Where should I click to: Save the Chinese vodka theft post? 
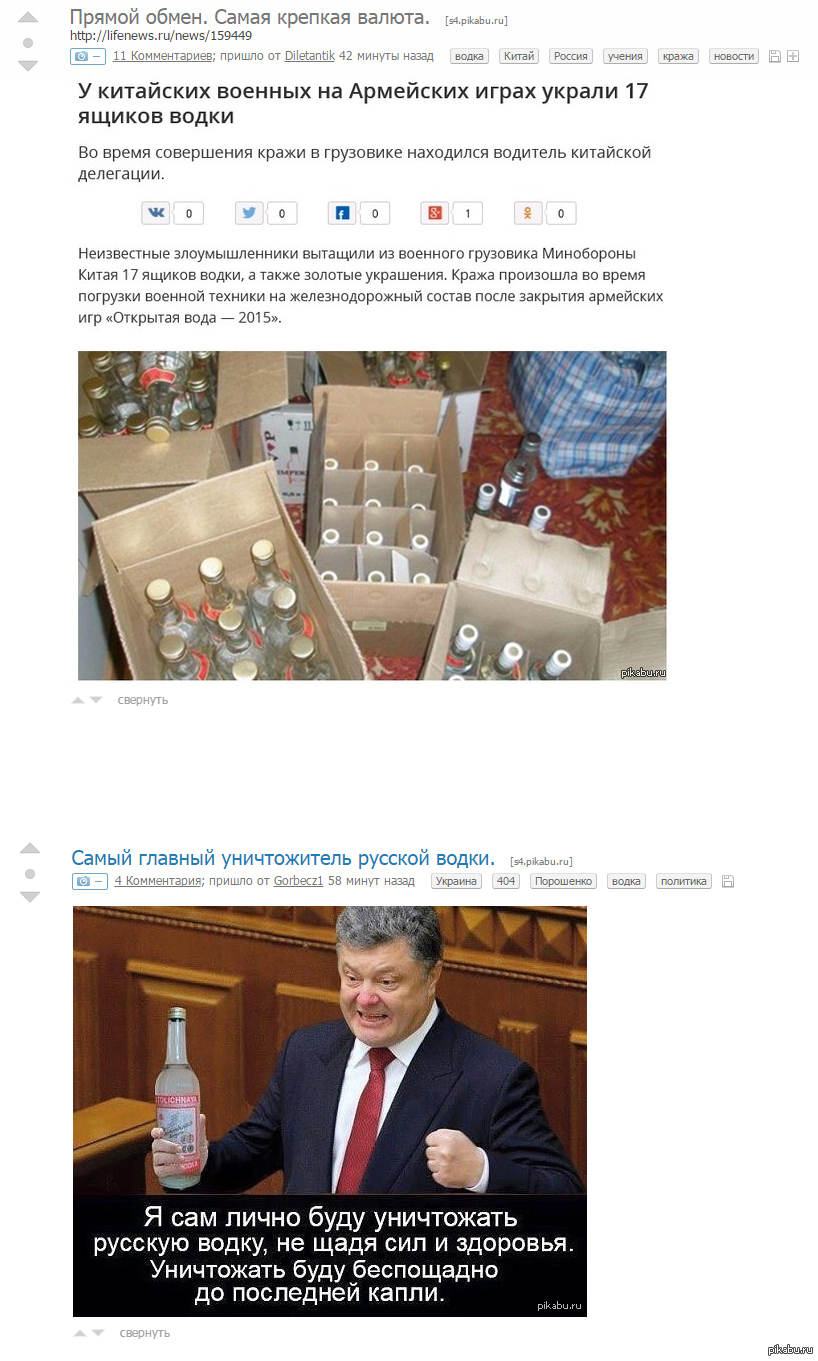click(775, 57)
